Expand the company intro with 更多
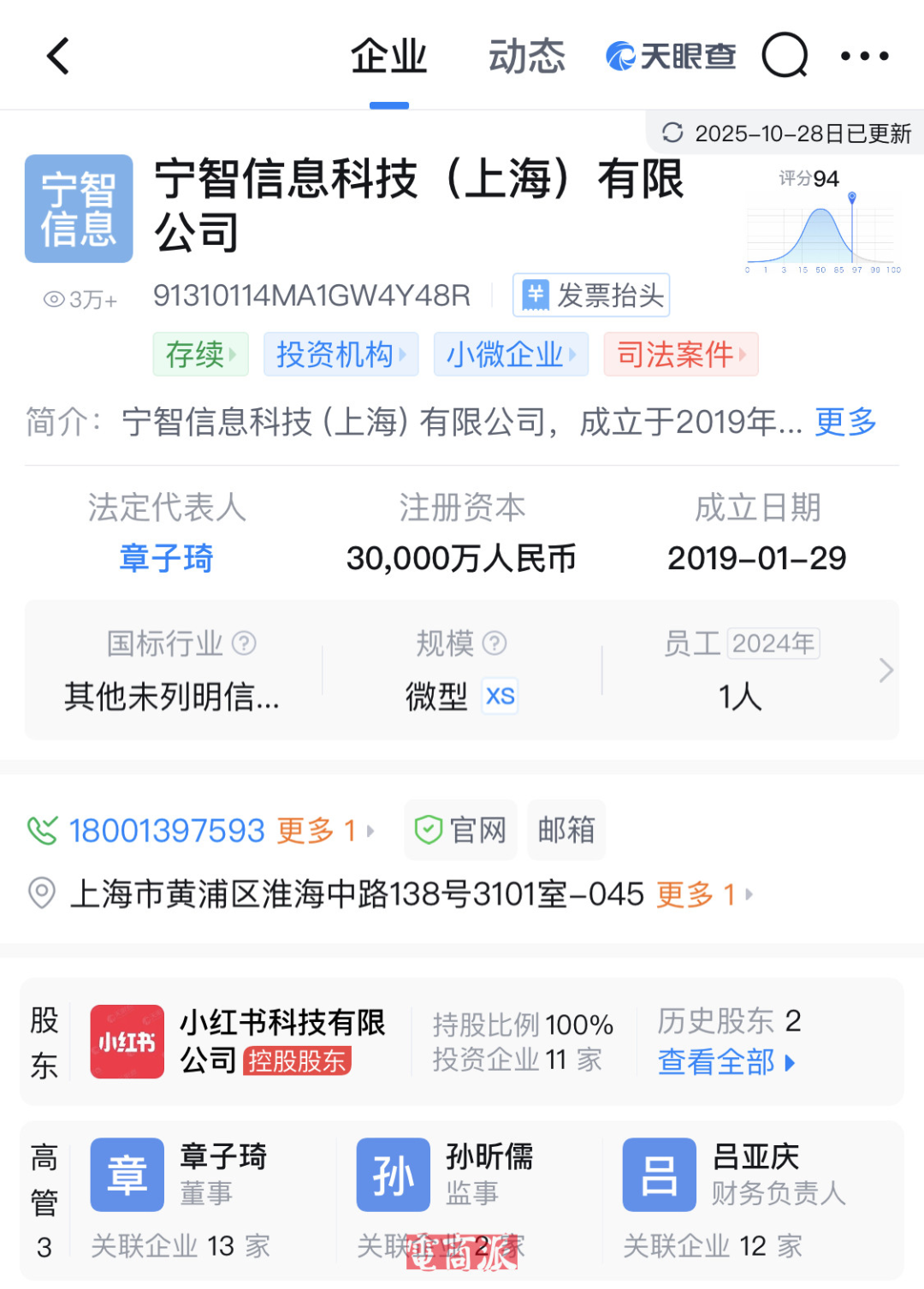The width and height of the screenshot is (924, 1289). (845, 422)
